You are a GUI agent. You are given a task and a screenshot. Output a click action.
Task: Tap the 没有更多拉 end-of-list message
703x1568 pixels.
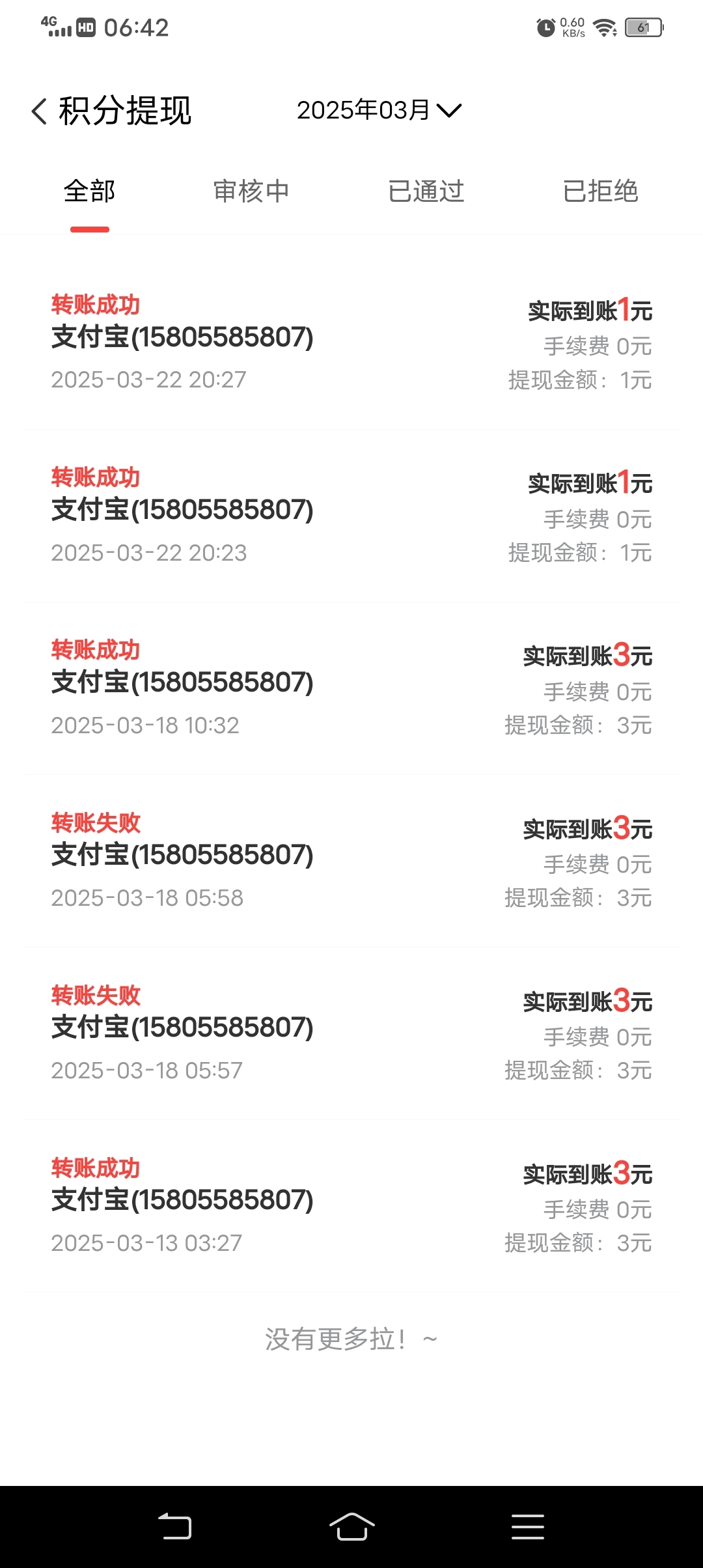click(351, 1338)
